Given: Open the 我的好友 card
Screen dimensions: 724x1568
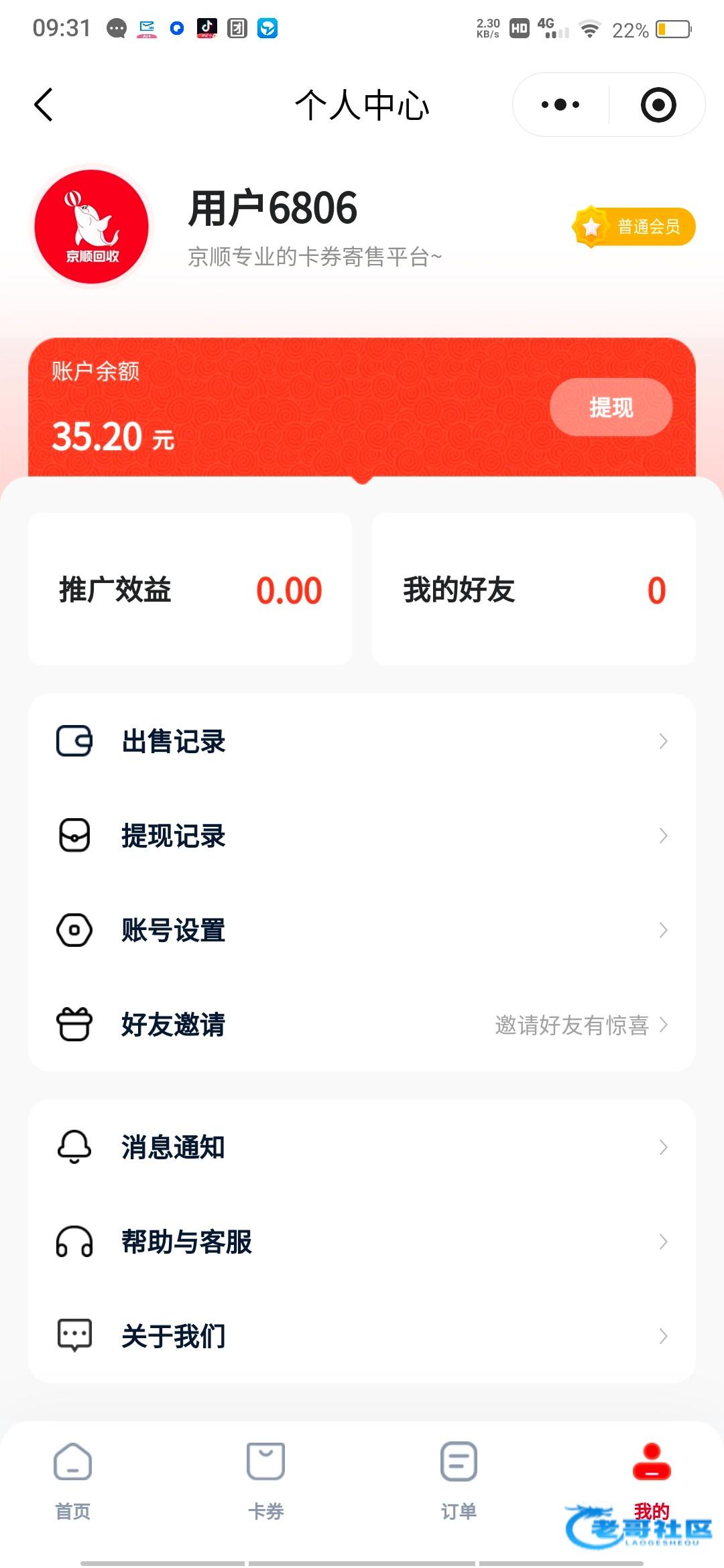Looking at the screenshot, I should click(x=534, y=590).
